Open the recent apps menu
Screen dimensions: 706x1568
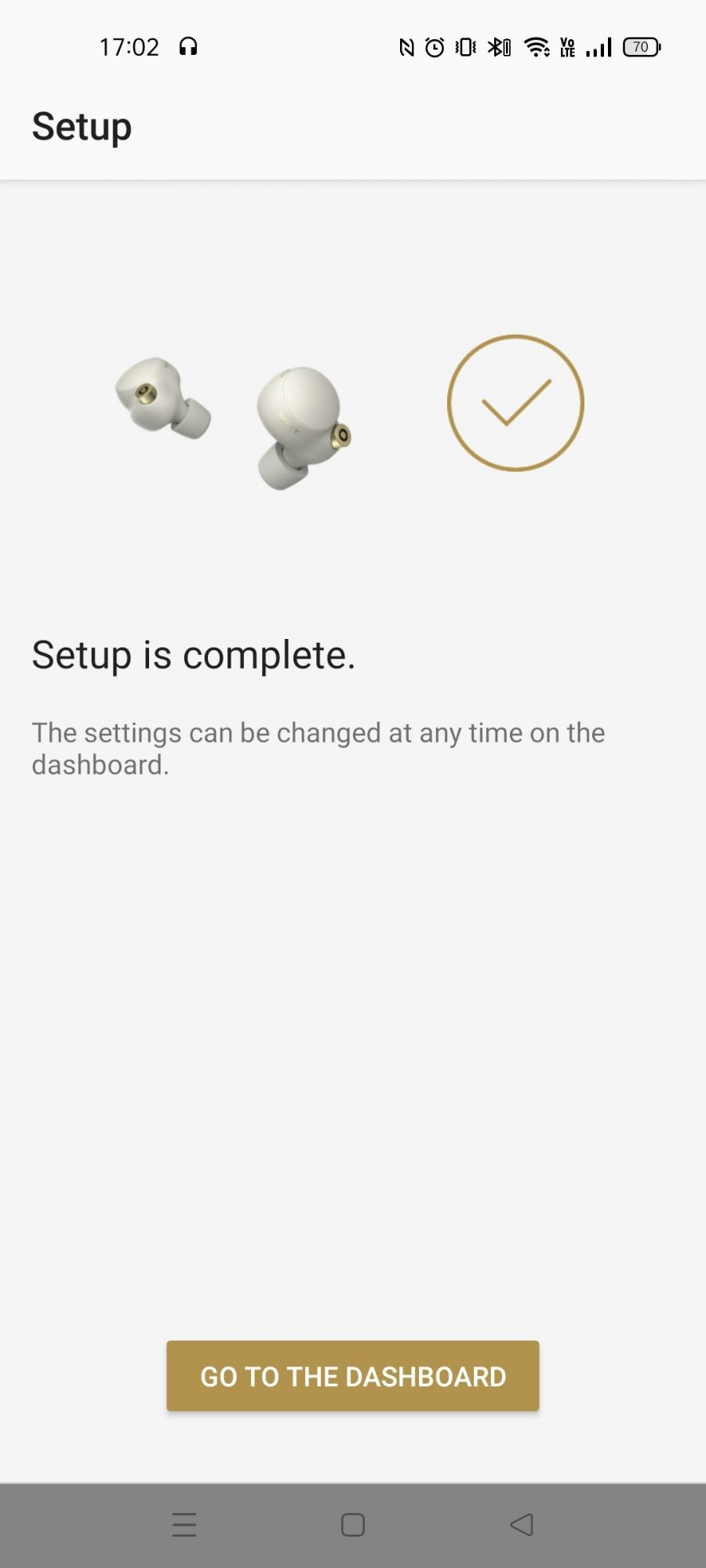(184, 1525)
